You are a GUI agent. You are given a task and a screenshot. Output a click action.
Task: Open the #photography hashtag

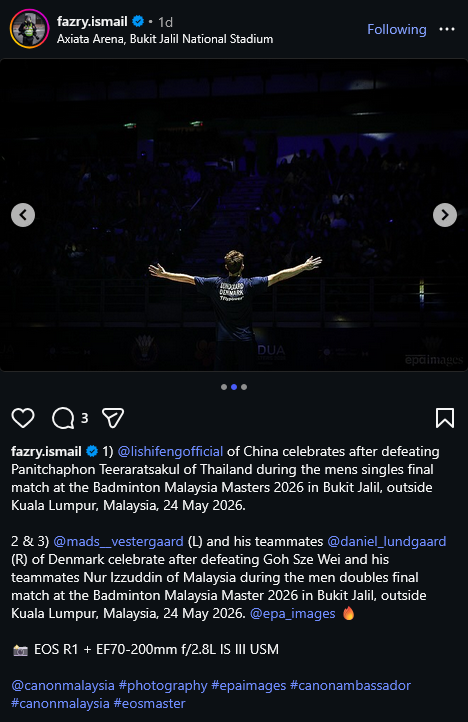[163, 685]
